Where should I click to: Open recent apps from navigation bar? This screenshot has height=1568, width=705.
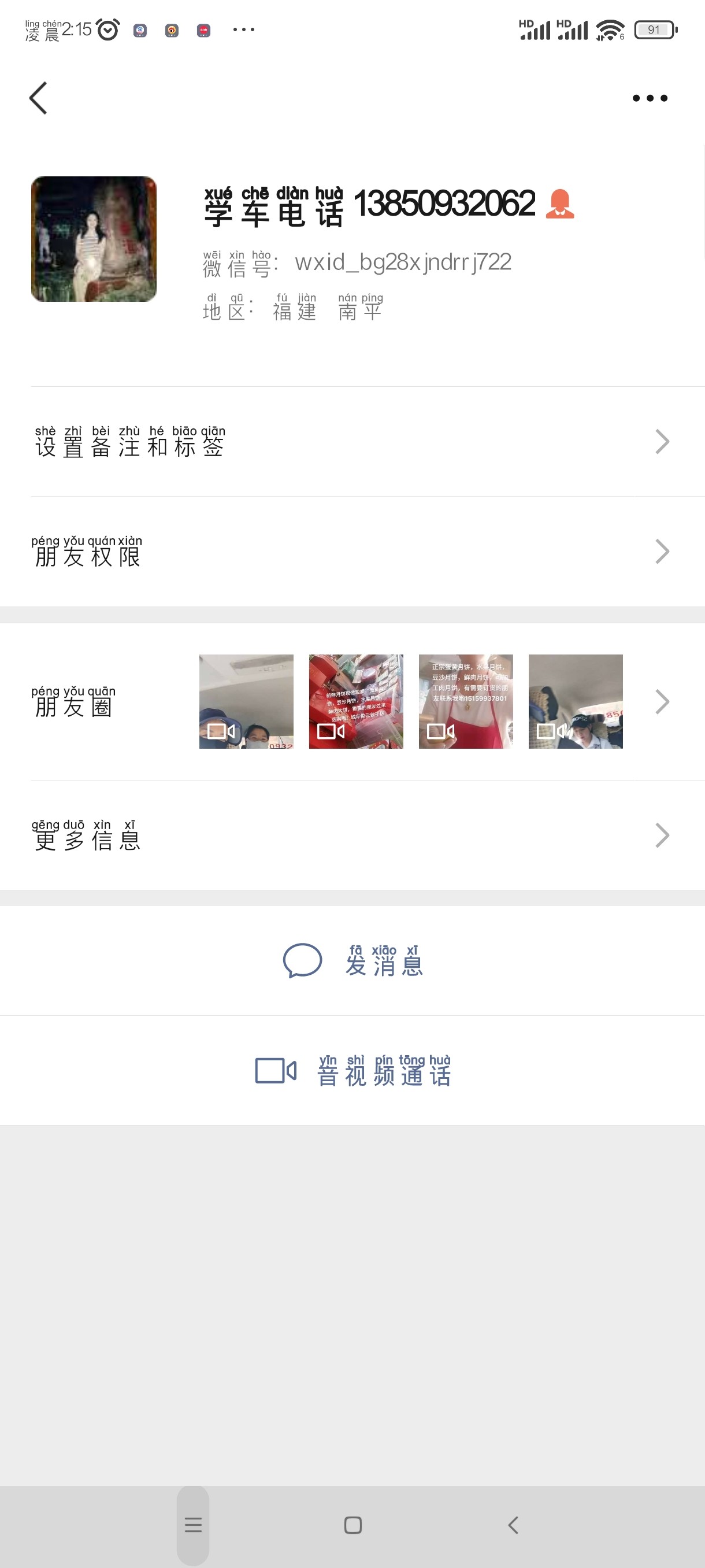(x=193, y=1525)
